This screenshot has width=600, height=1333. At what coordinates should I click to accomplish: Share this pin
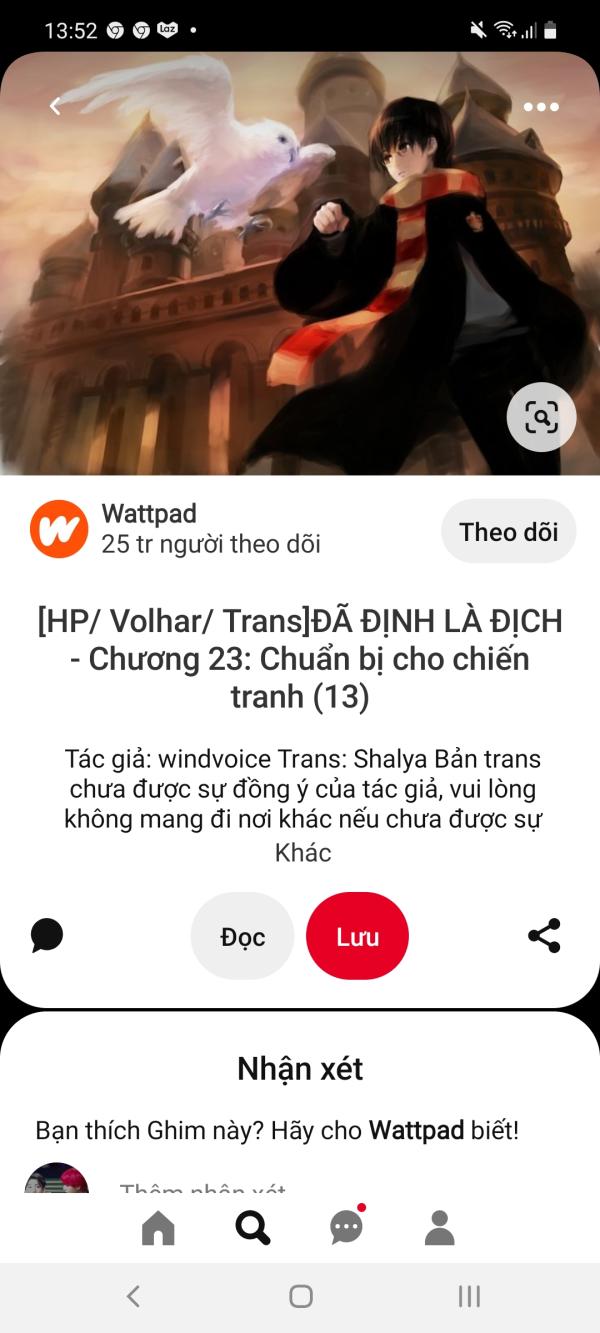544,936
